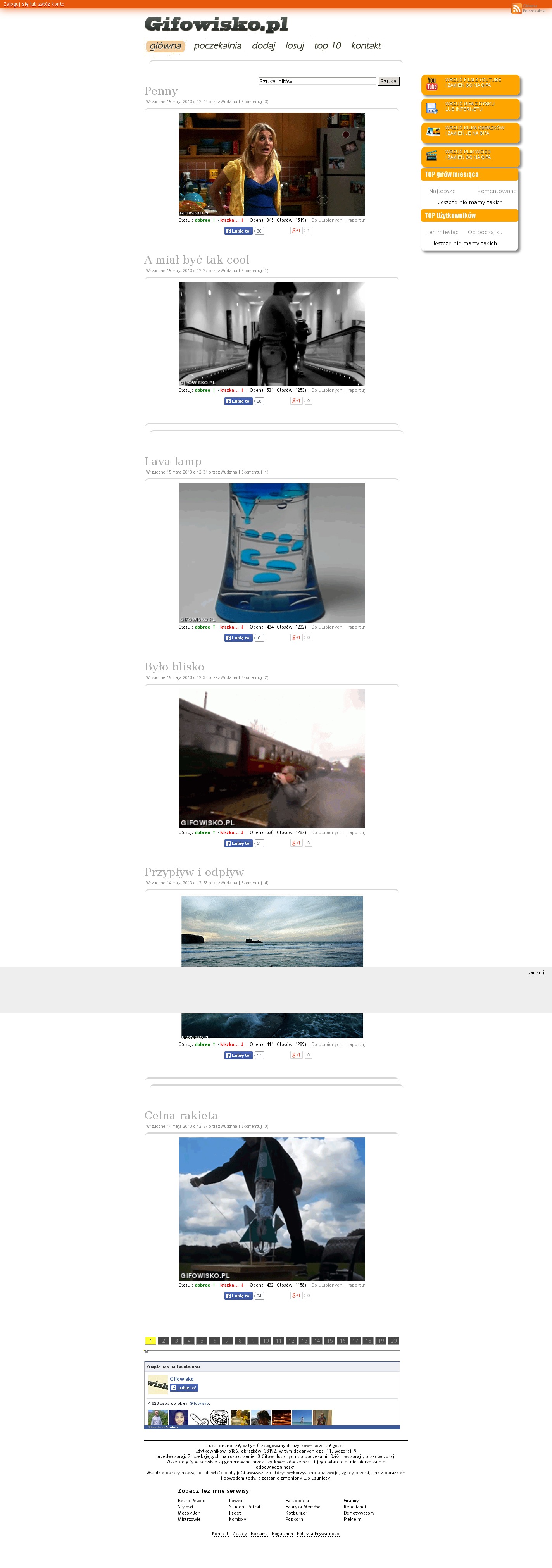Open the Lava lamp post title
Screen dimensions: 552x1568
[173, 462]
